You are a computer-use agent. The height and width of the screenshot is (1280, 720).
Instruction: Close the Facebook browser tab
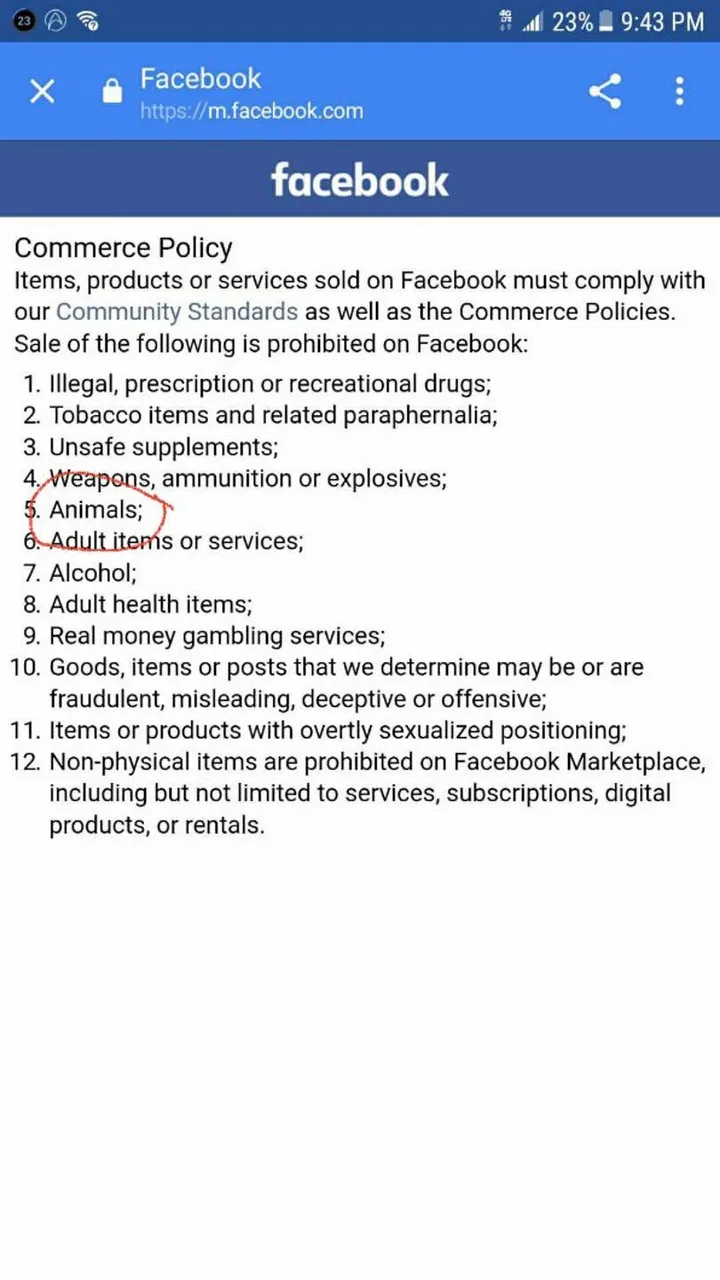(x=42, y=92)
